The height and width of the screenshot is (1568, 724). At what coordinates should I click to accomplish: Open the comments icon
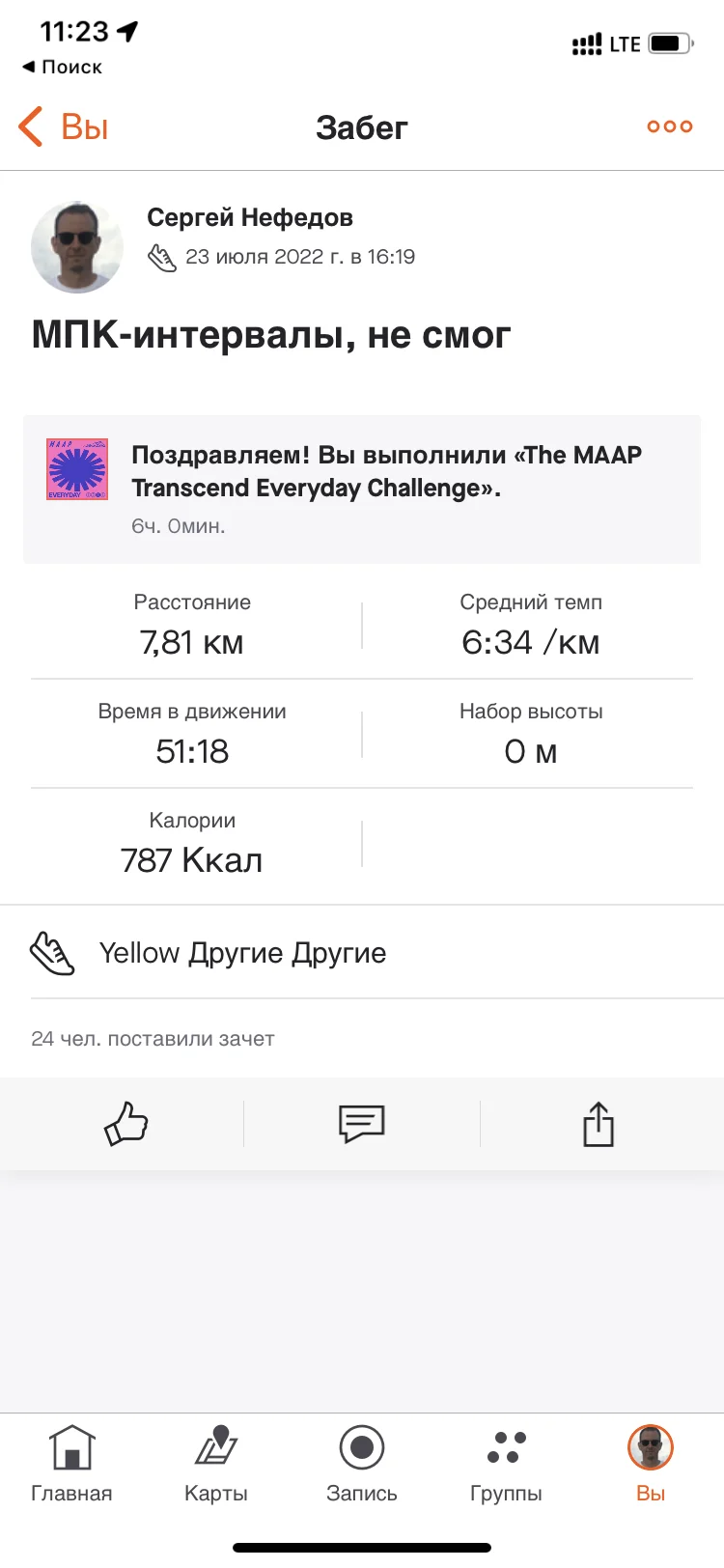tap(362, 1124)
